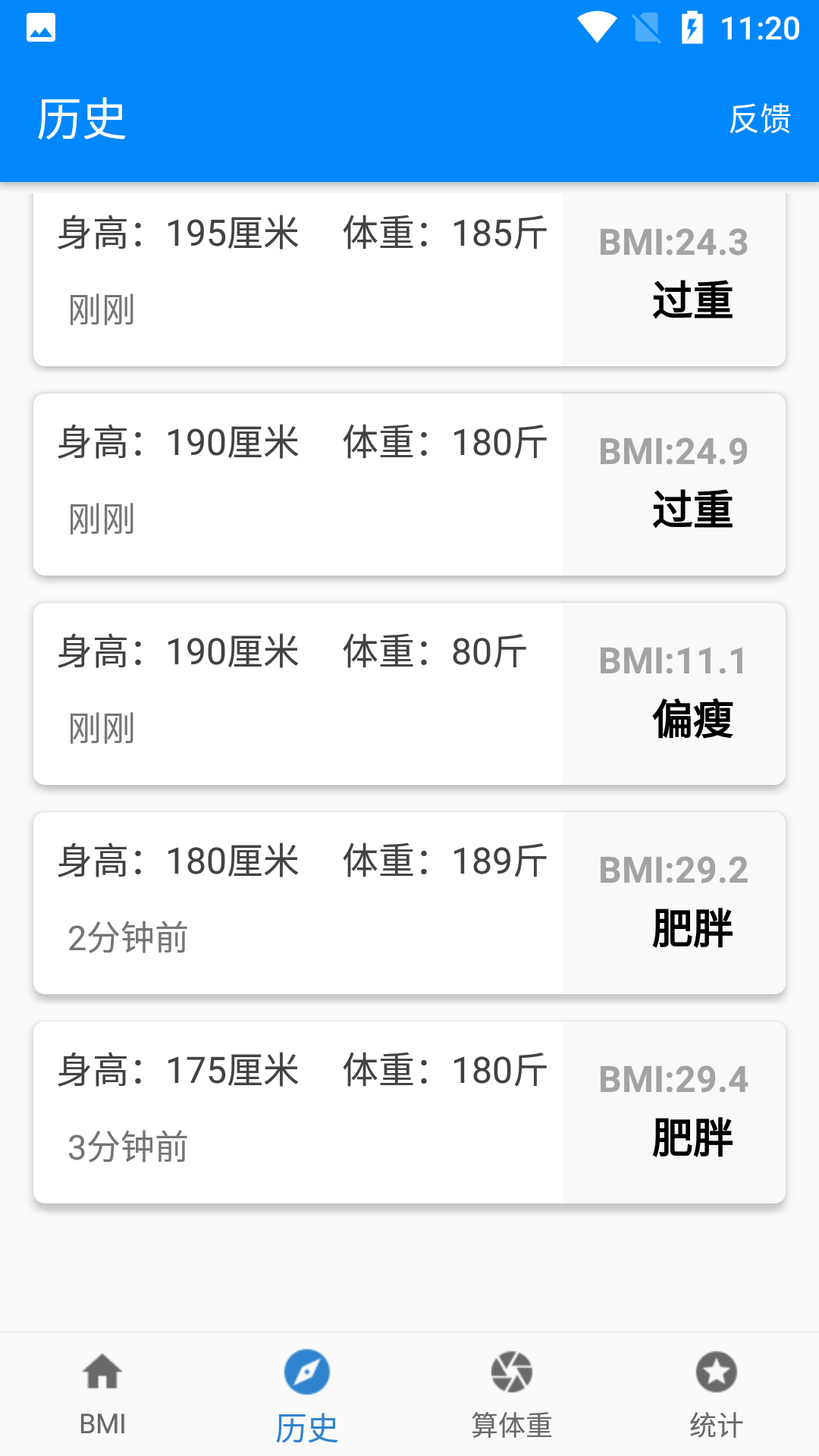Image resolution: width=819 pixels, height=1456 pixels.
Task: Select the BMI:29.4 record from 3分钟前
Action: click(x=409, y=1111)
